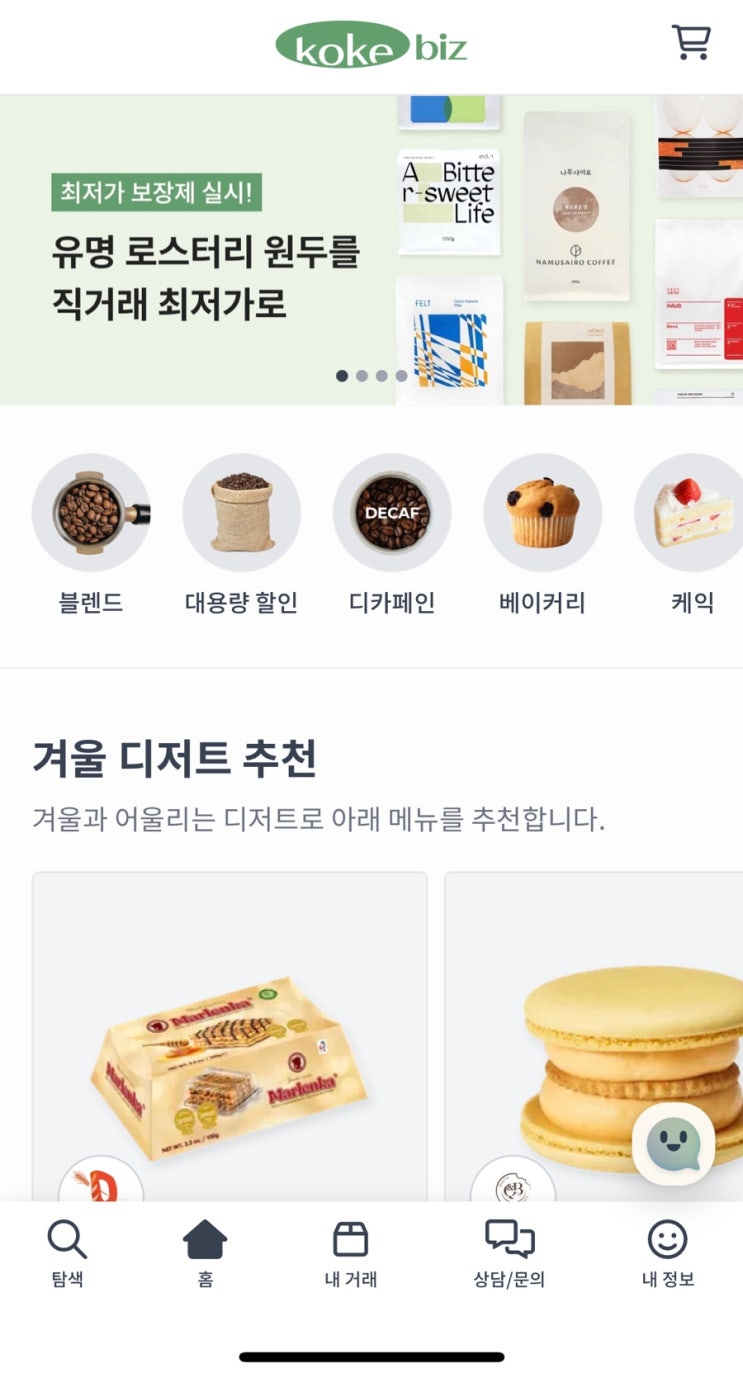Switch to the 내 거래 tab
Viewport: 743px width, 1378px height.
[351, 1254]
